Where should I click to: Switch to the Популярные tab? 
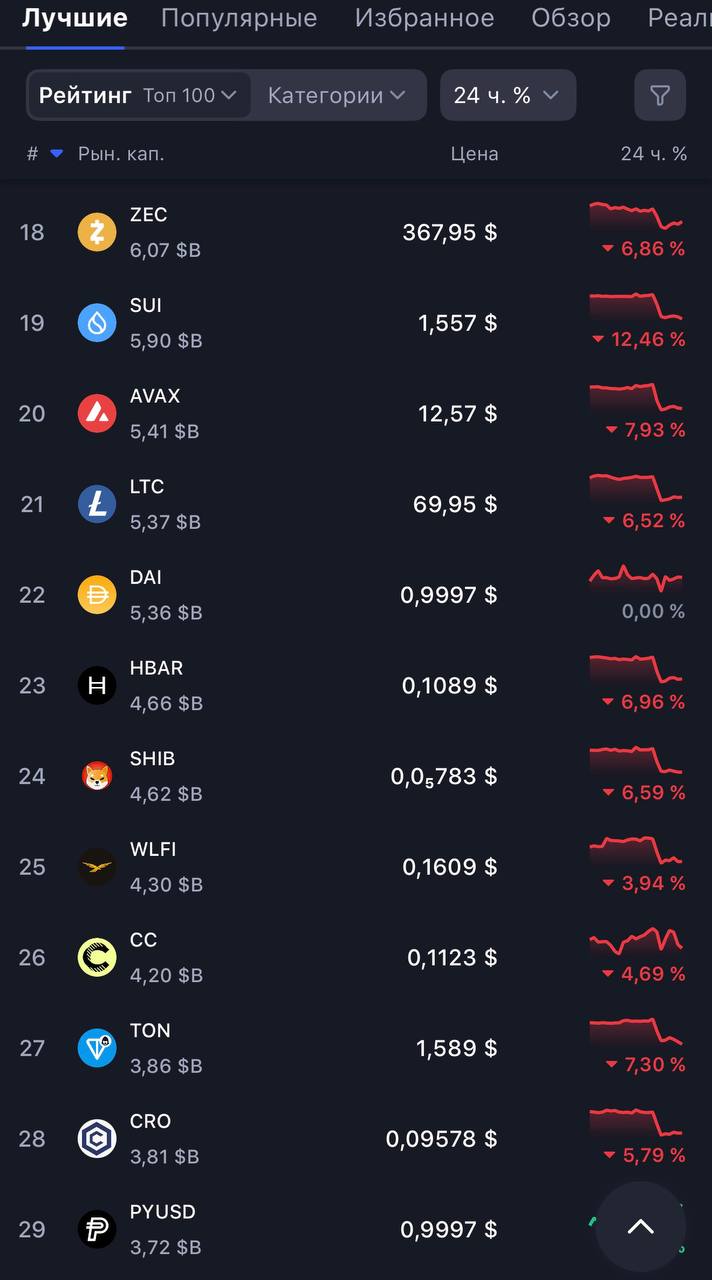coord(238,18)
